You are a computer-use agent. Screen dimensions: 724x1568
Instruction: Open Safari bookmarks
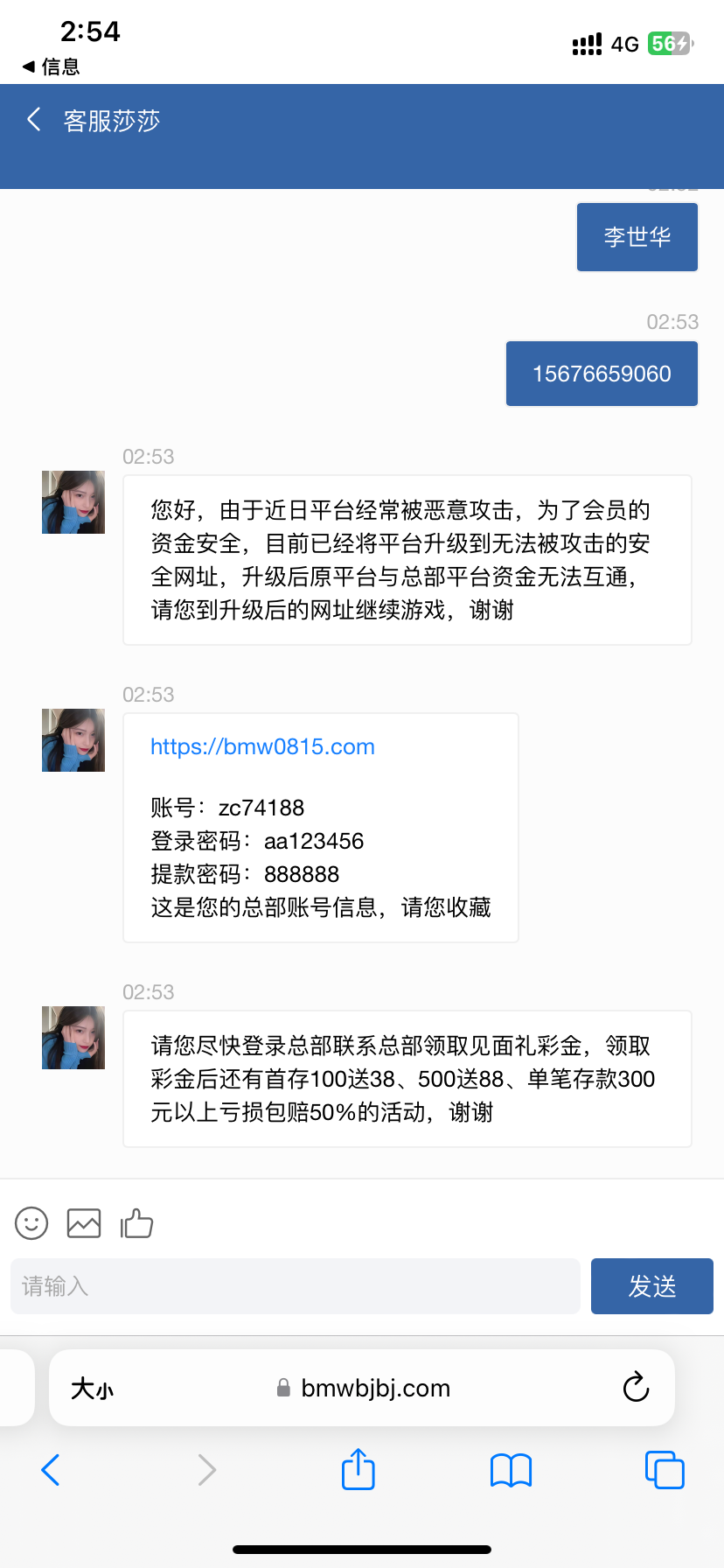(x=512, y=1470)
